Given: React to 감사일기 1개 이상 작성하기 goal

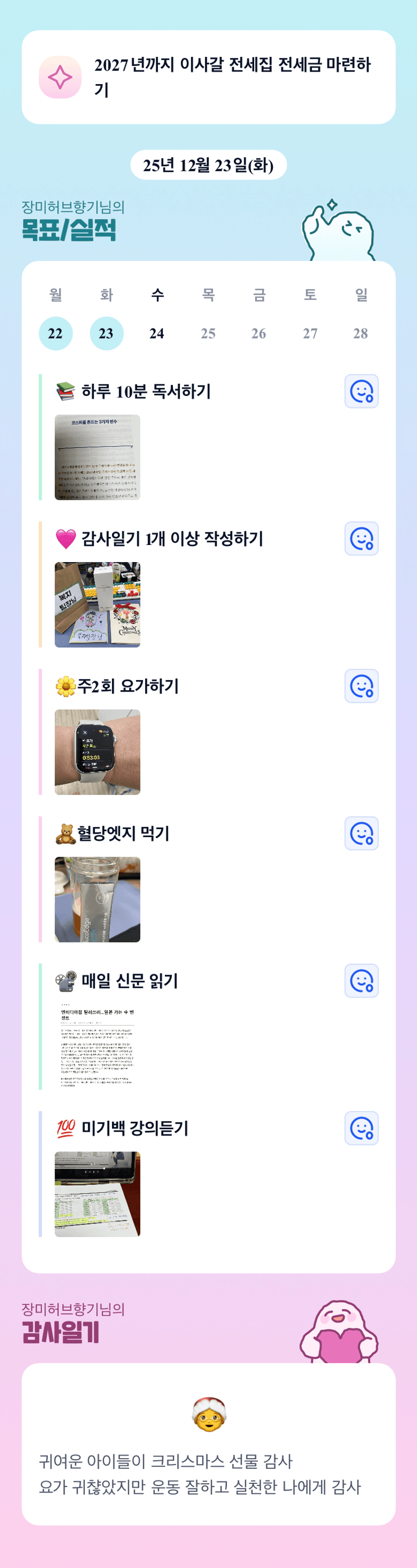Looking at the screenshot, I should coord(362,538).
